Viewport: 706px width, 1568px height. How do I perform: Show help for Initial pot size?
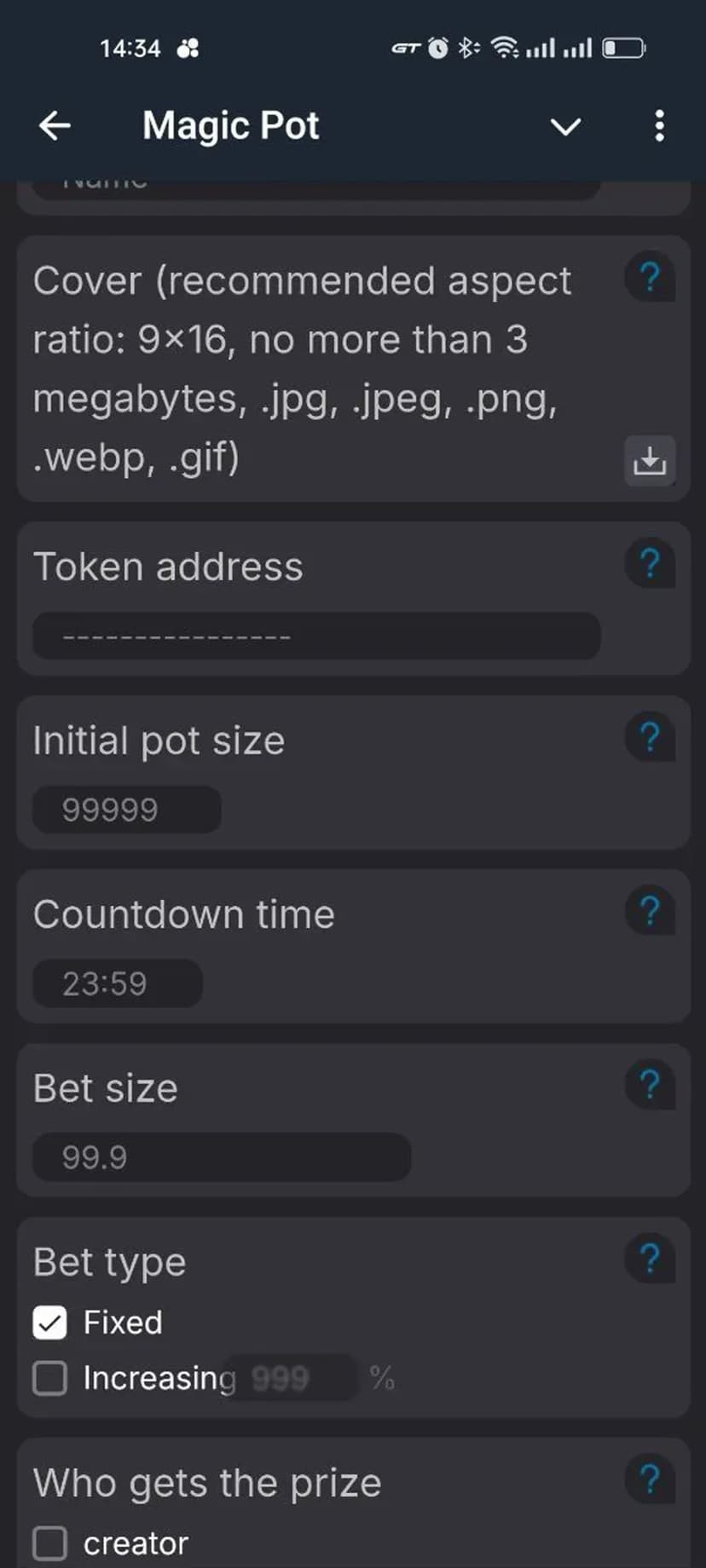(x=650, y=737)
